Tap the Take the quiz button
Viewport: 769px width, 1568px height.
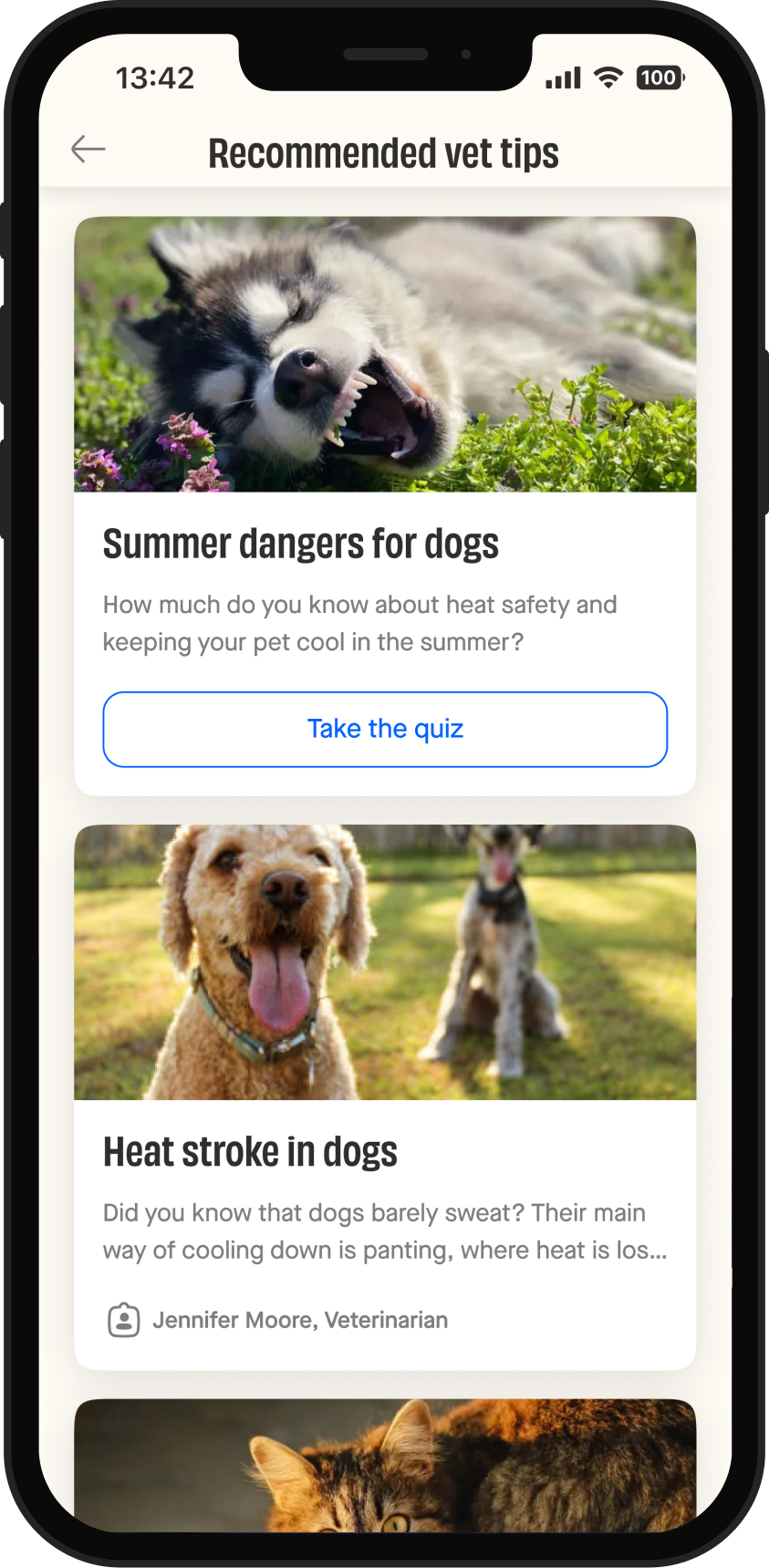[385, 729]
